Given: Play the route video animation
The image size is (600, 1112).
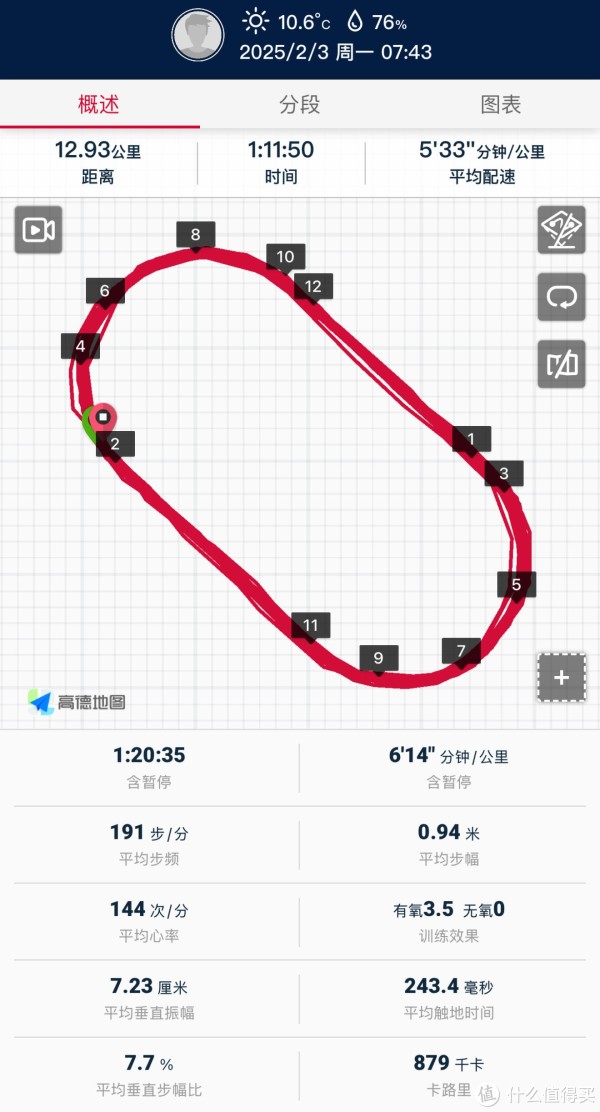Looking at the screenshot, I should coord(38,231).
